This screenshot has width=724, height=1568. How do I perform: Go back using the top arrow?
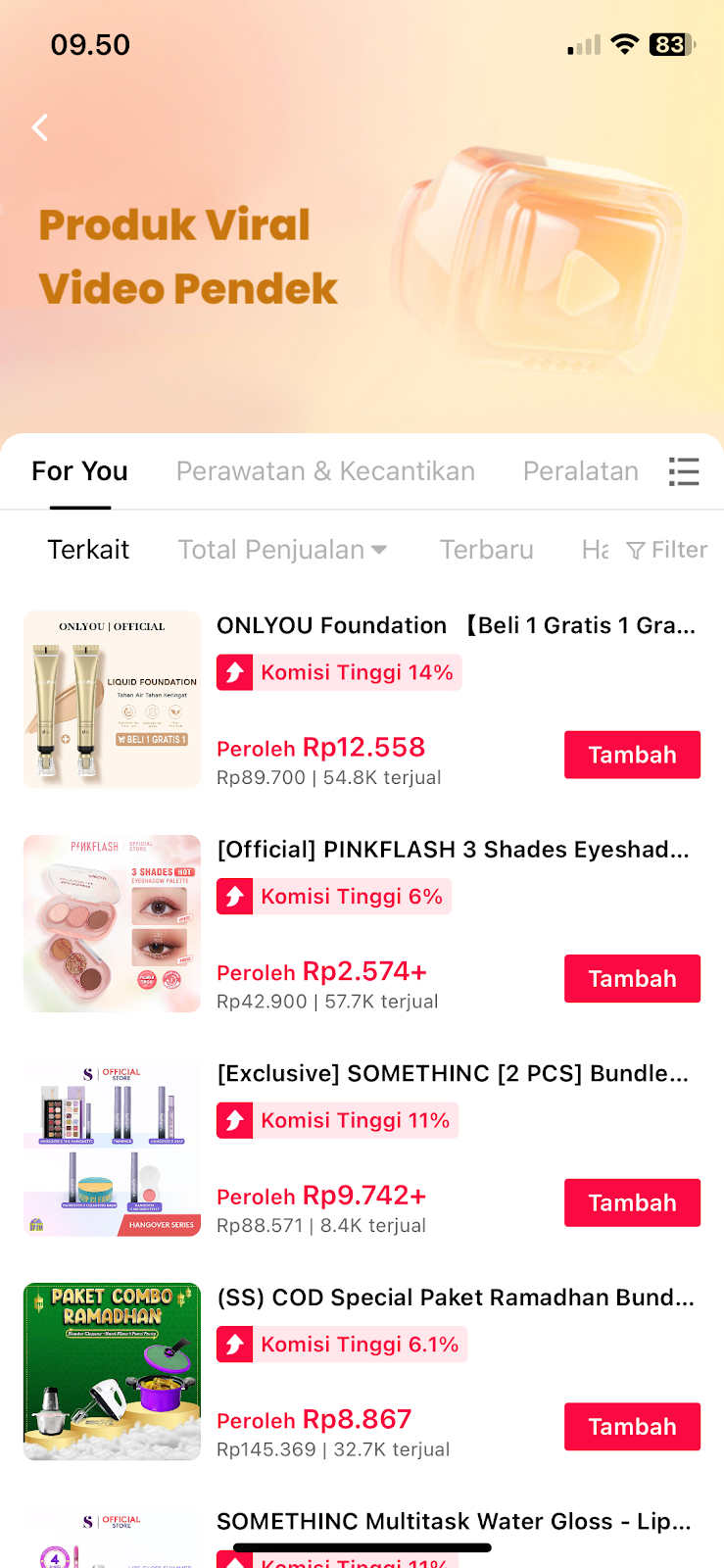pyautogui.click(x=40, y=127)
